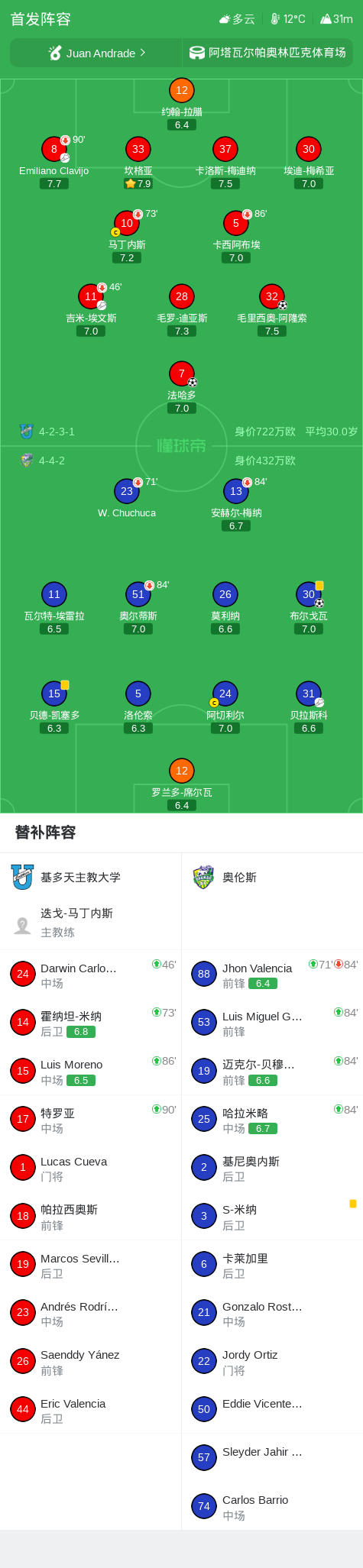Select player 马丁内斯 number 10
Screen dimensions: 363x1568
(x=127, y=237)
